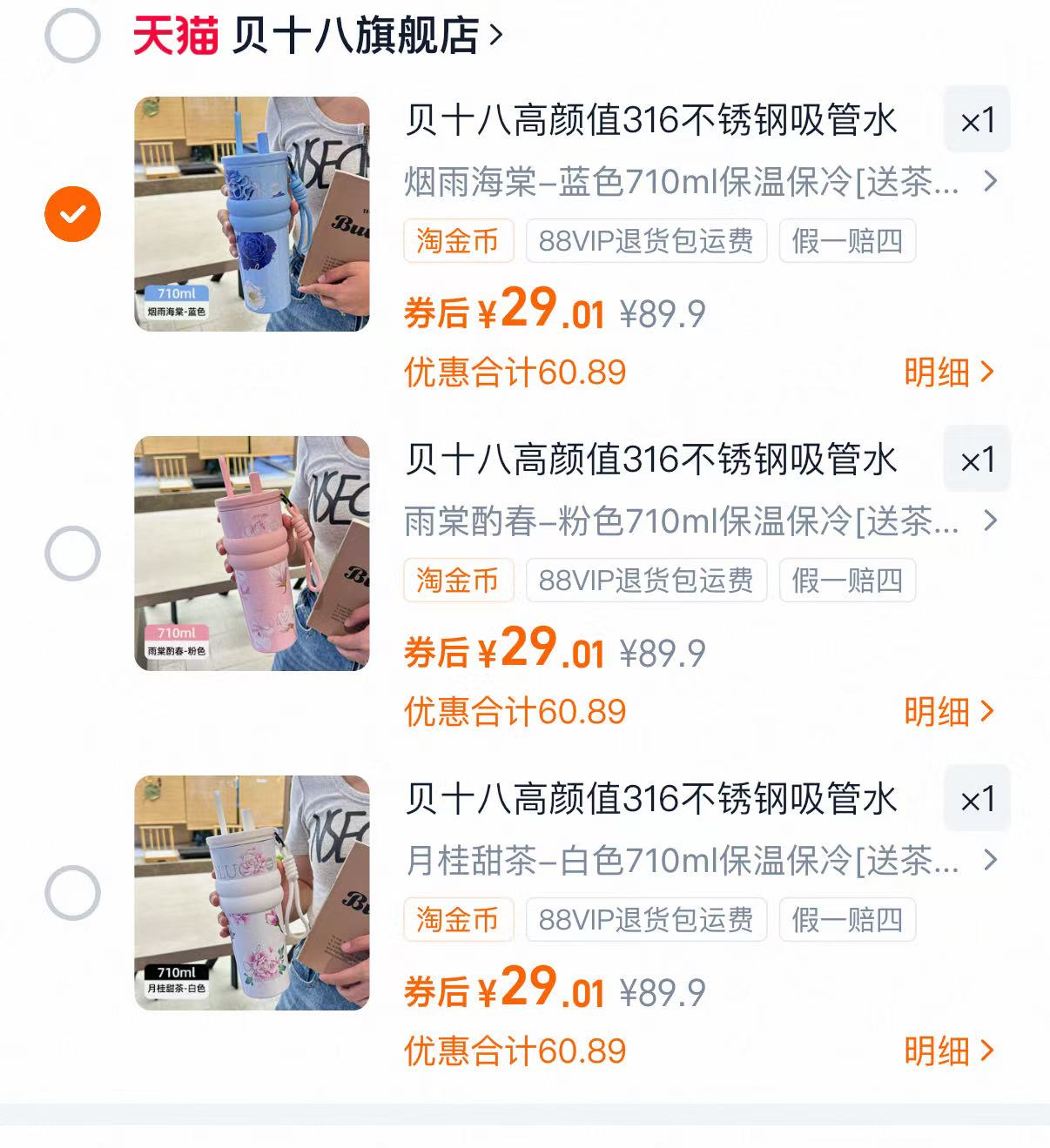Click the ×1 quantity badge on the white cup
The height and width of the screenshot is (1148, 1050).
click(977, 799)
